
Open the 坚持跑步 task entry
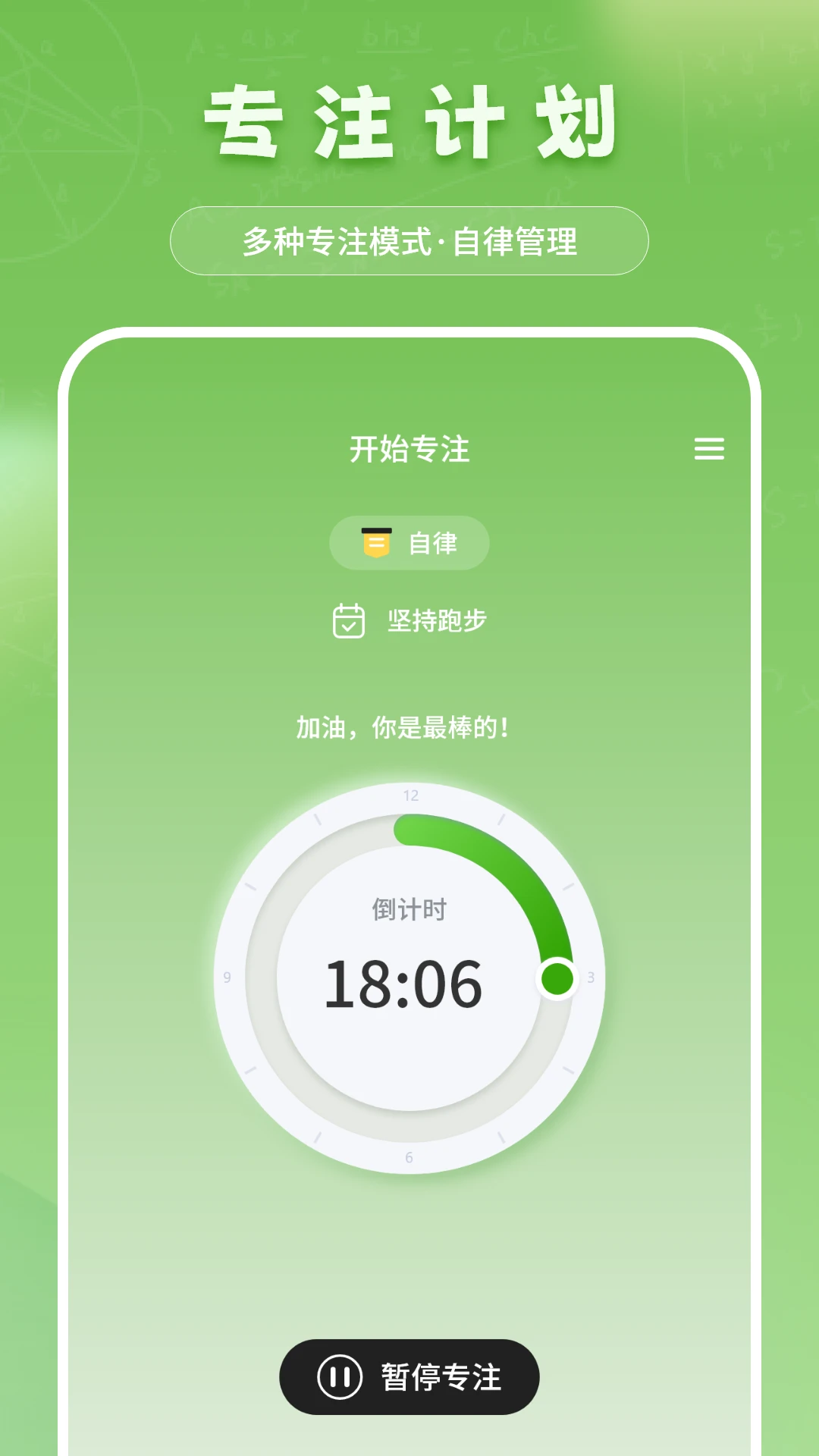(409, 620)
